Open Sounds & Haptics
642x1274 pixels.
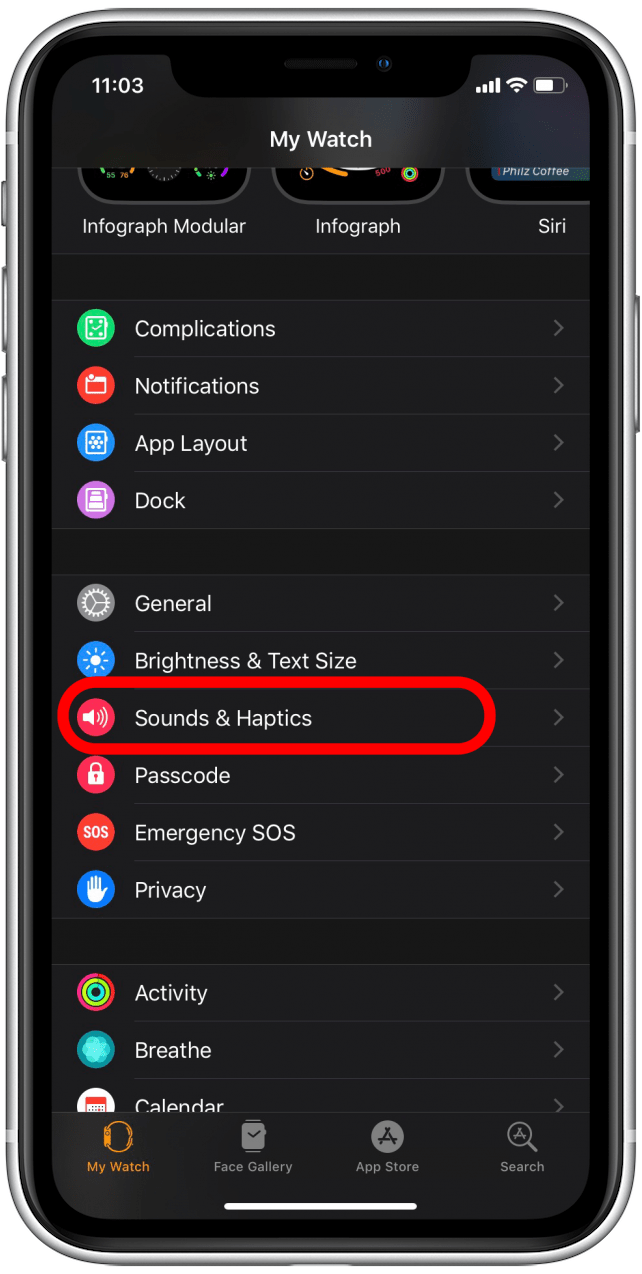coord(320,718)
